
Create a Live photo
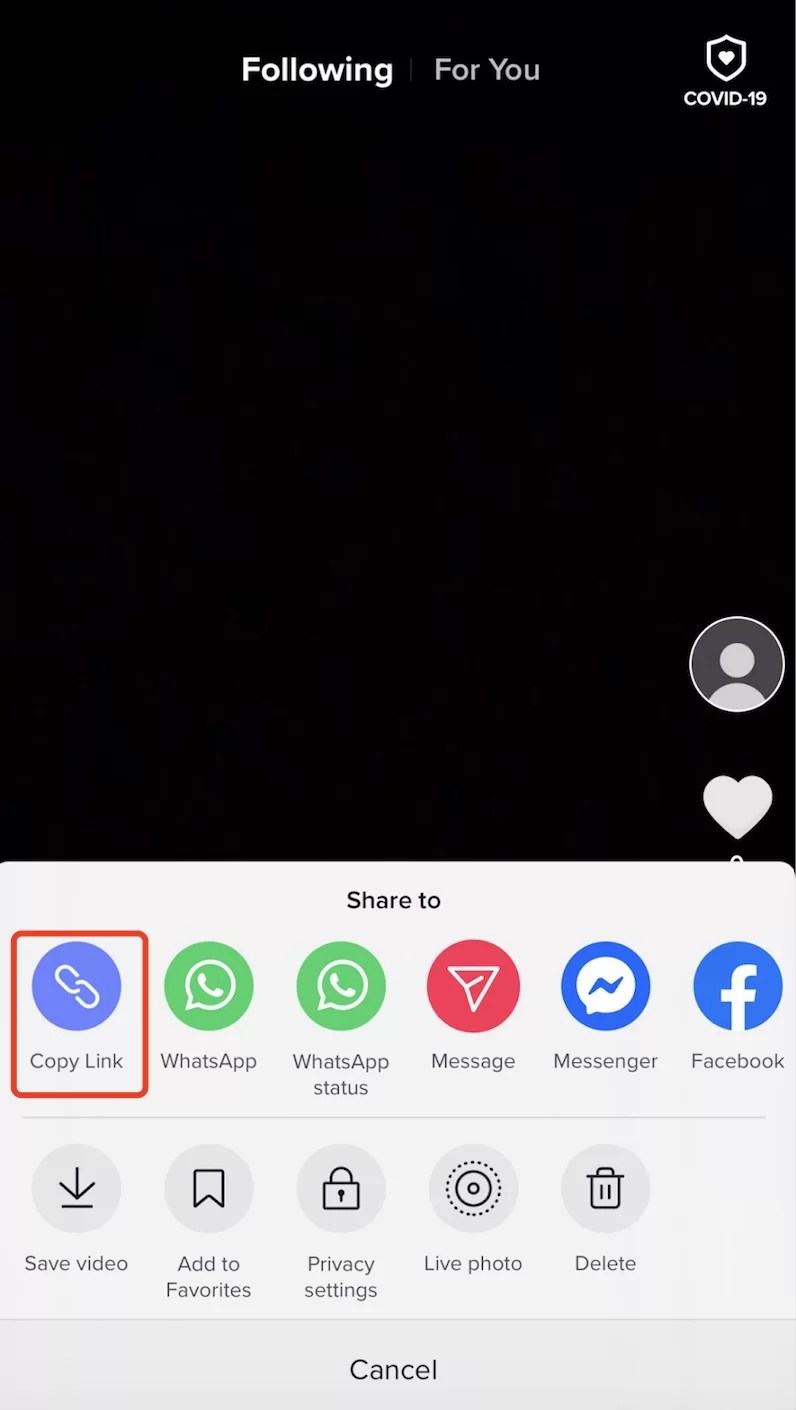[473, 1189]
